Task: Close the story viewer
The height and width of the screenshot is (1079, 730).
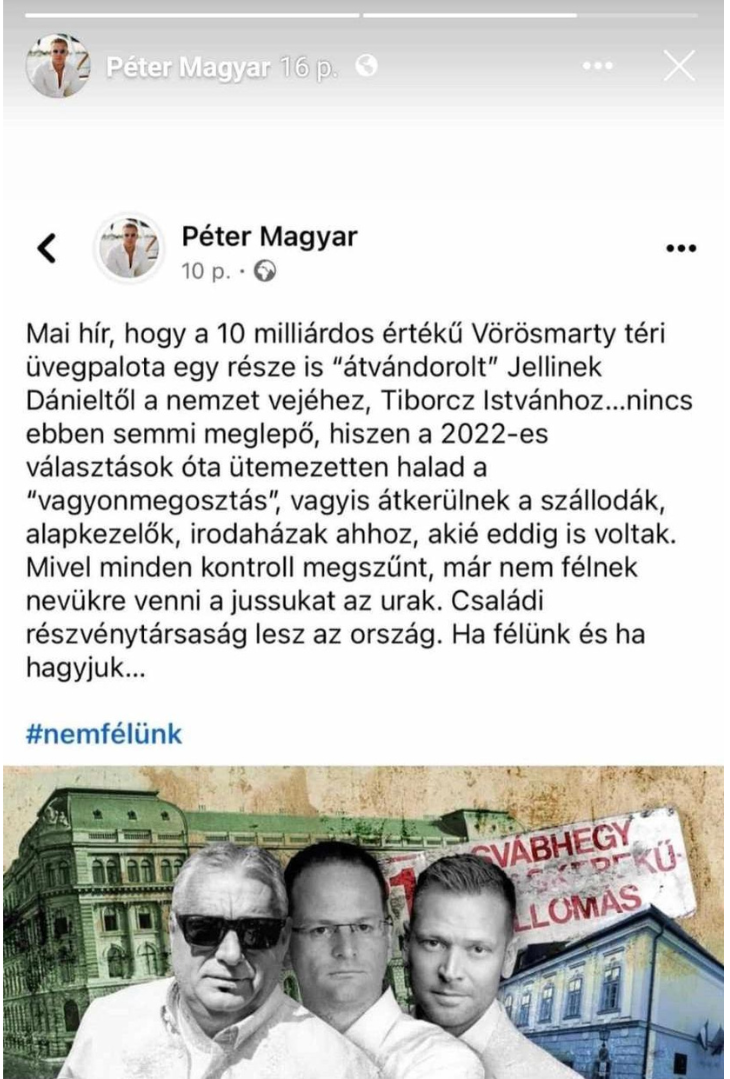Action: pos(679,66)
